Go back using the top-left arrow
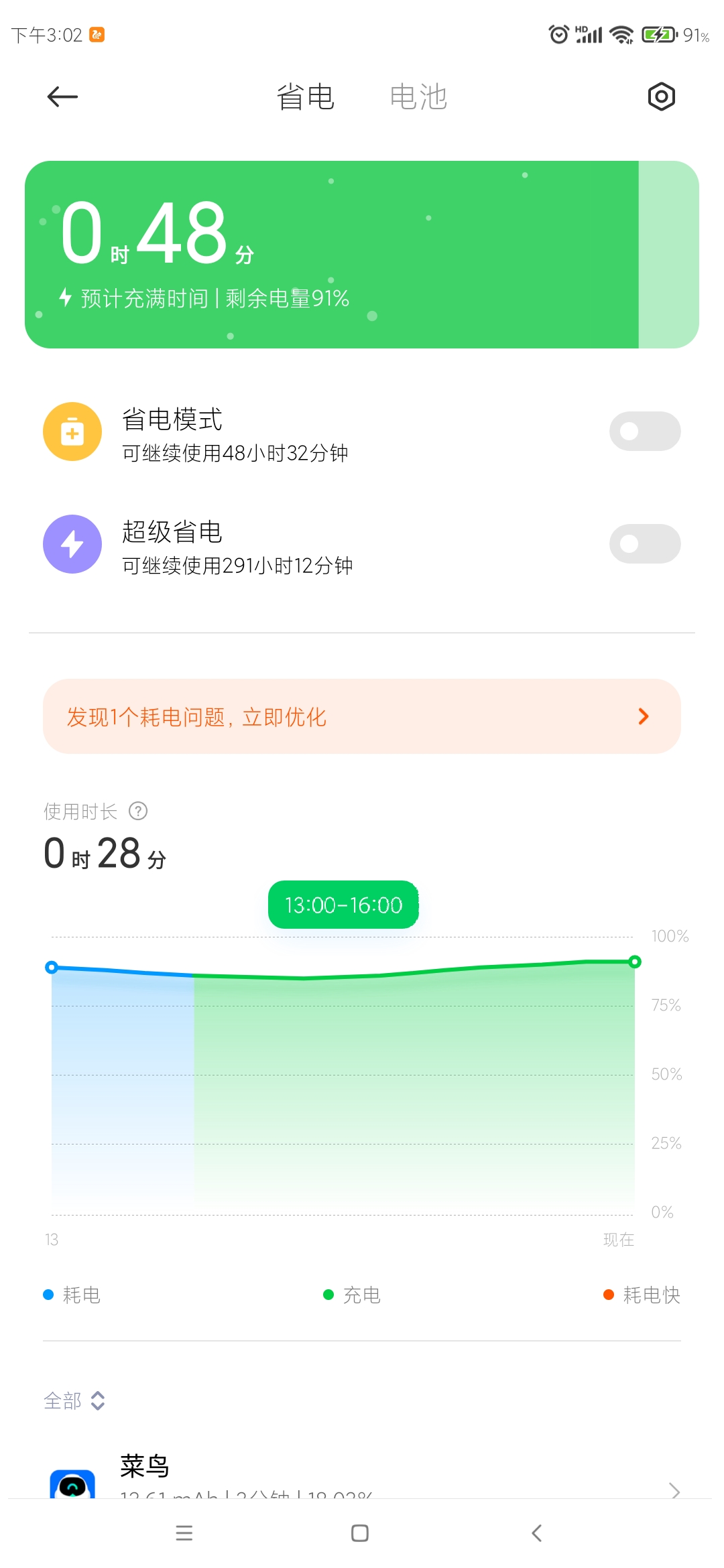The height and width of the screenshot is (1568, 724). pos(62,97)
